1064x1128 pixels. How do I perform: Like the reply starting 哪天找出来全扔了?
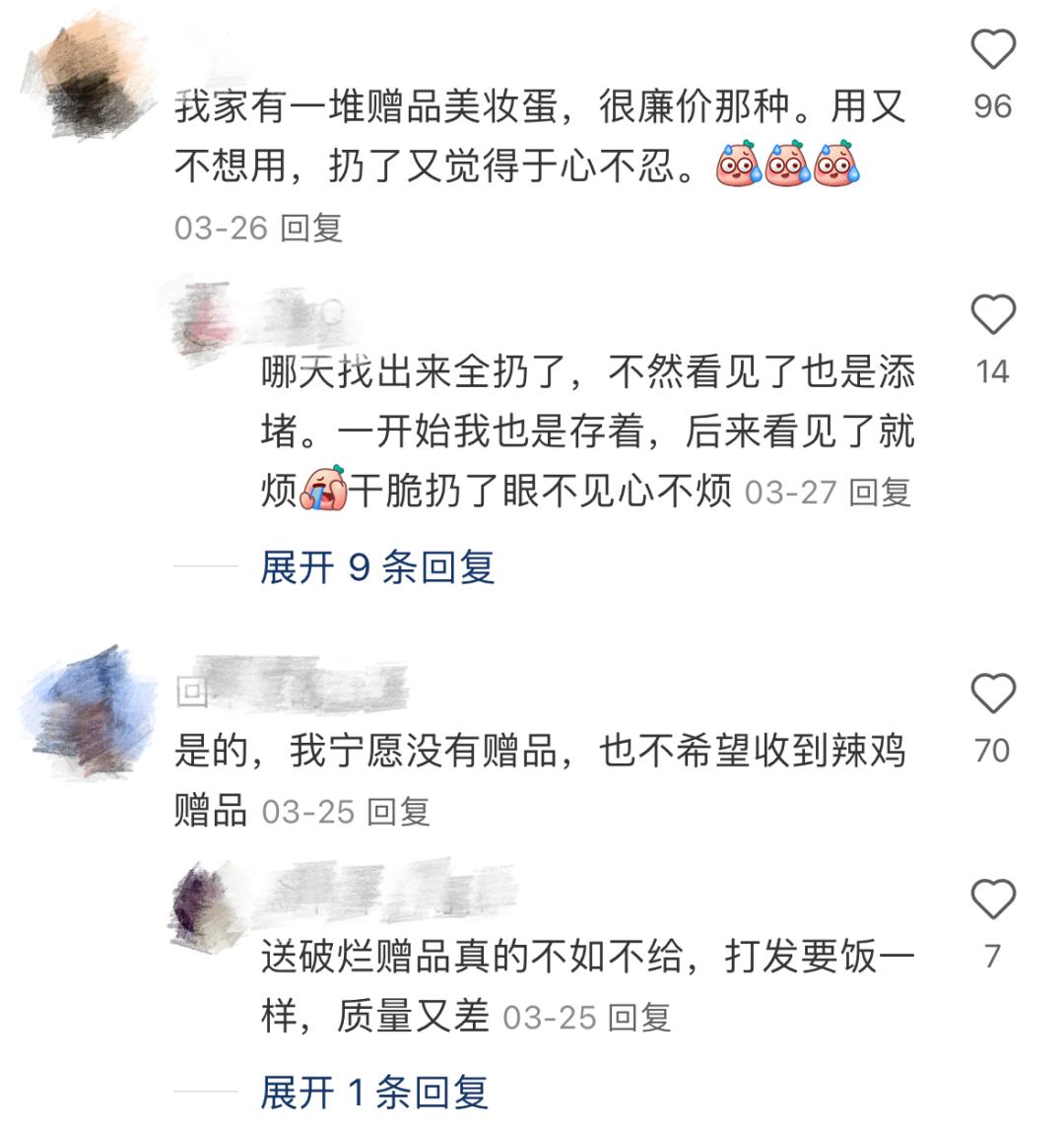click(993, 315)
